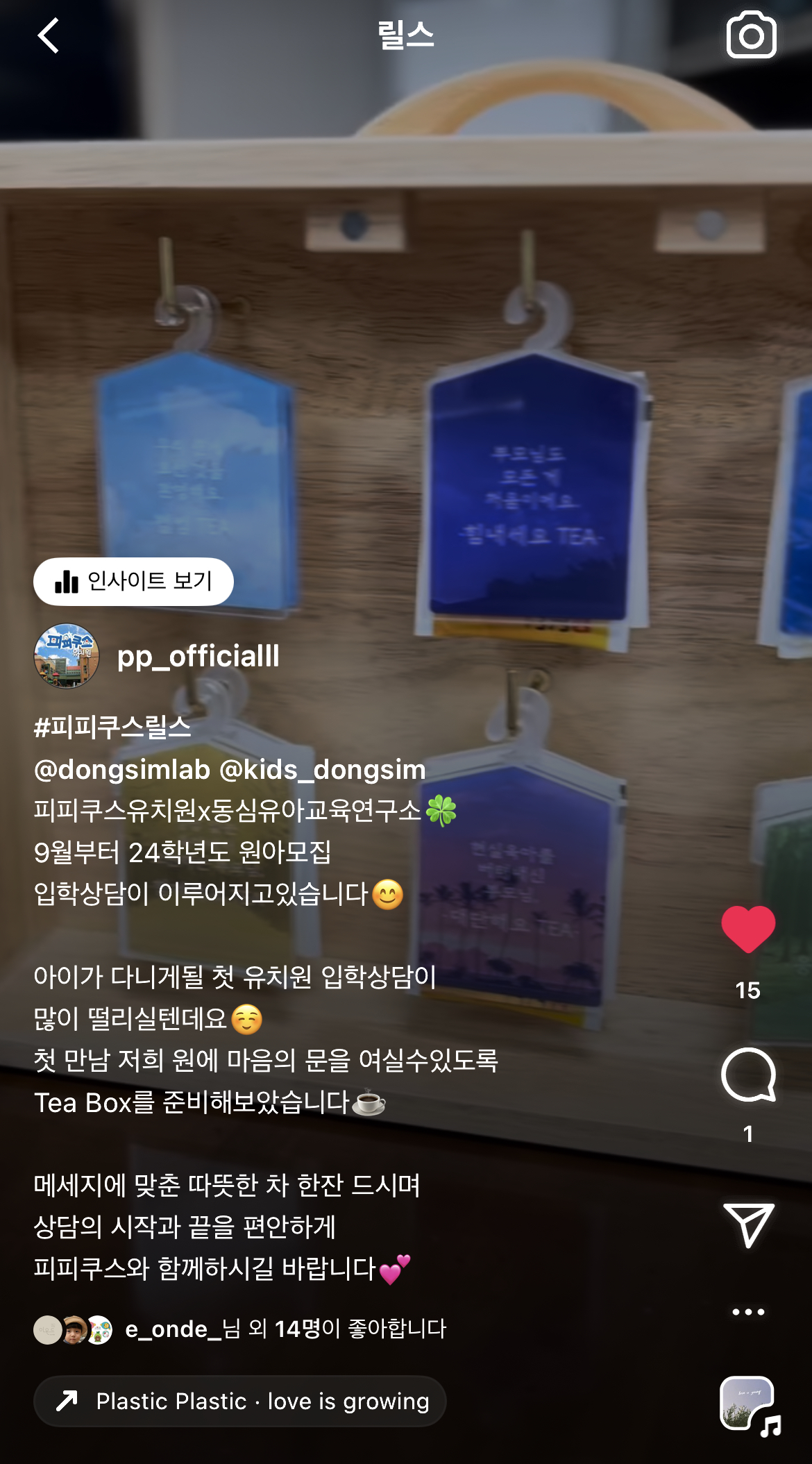Image resolution: width=812 pixels, height=1464 pixels.
Task: Open the audio track thumbnail
Action: pyautogui.click(x=748, y=1404)
